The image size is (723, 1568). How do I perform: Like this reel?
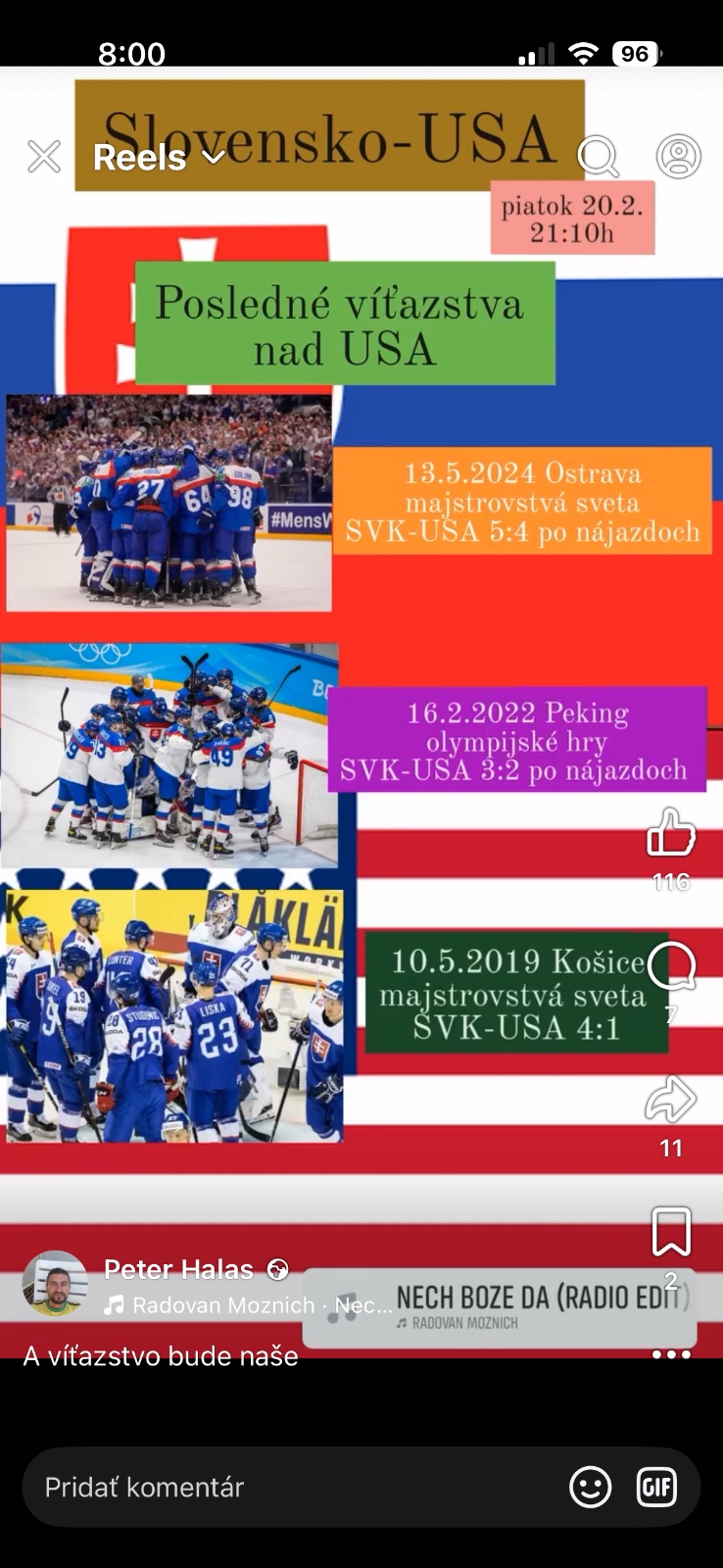(x=671, y=834)
